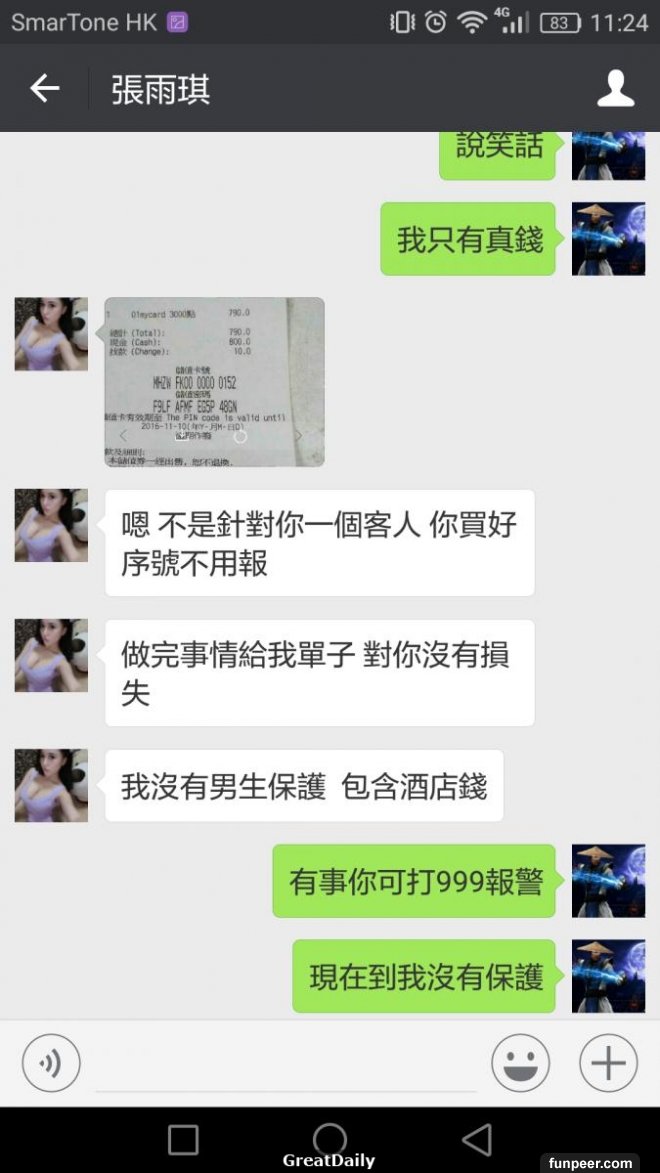
Task: Tap the message text field
Action: pyautogui.click(x=285, y=1065)
